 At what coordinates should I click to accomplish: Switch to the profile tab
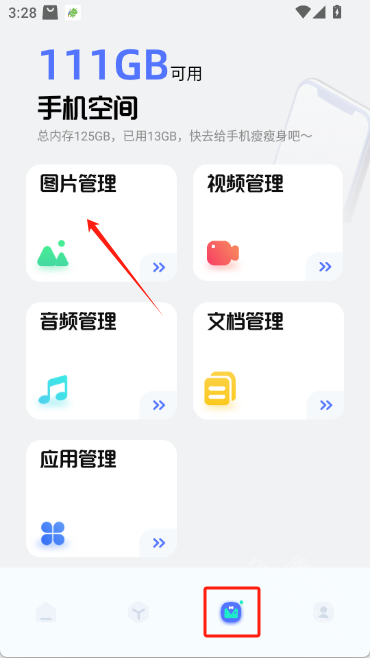point(323,612)
